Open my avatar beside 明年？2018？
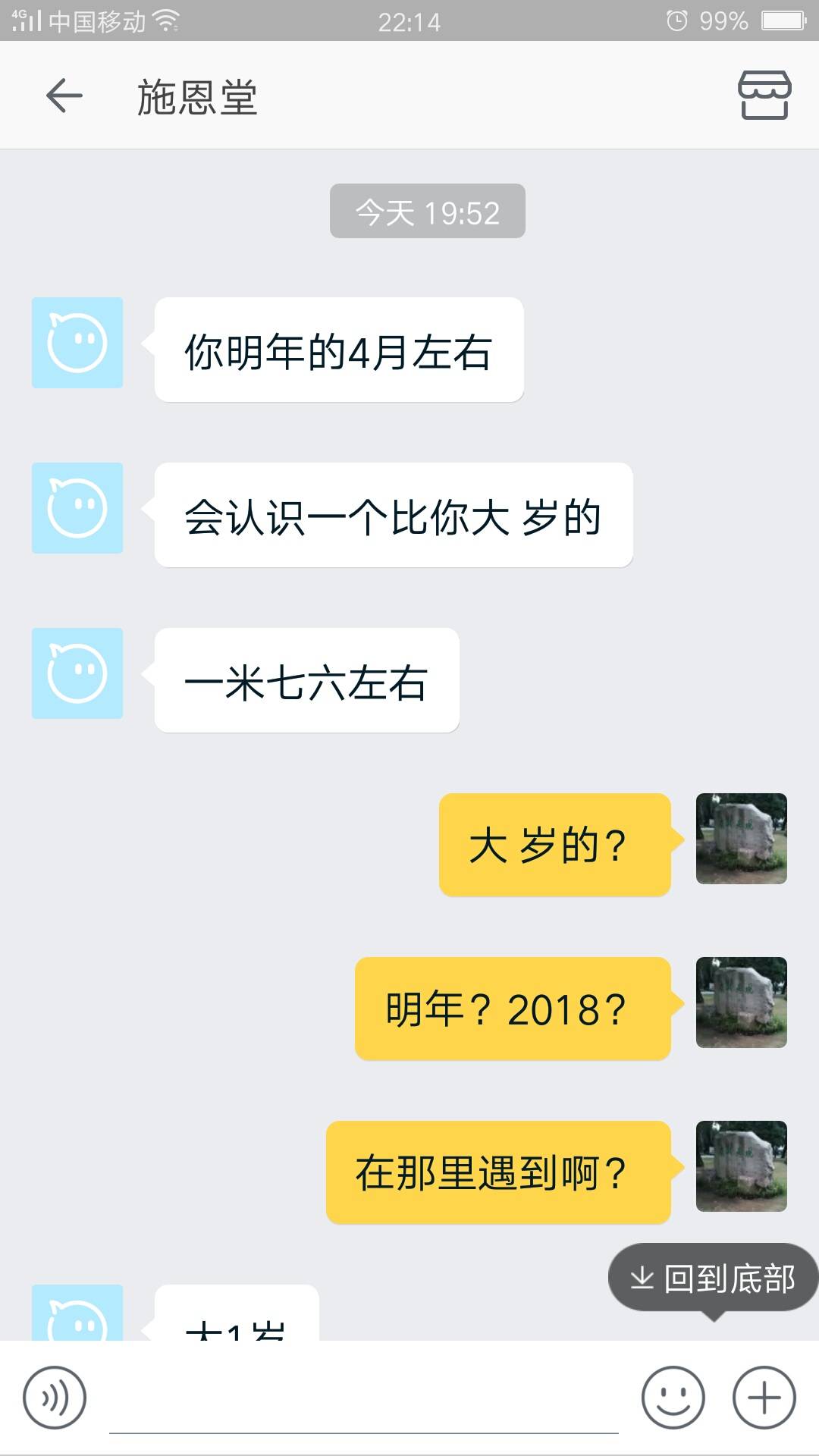819x1456 pixels. 741,1003
